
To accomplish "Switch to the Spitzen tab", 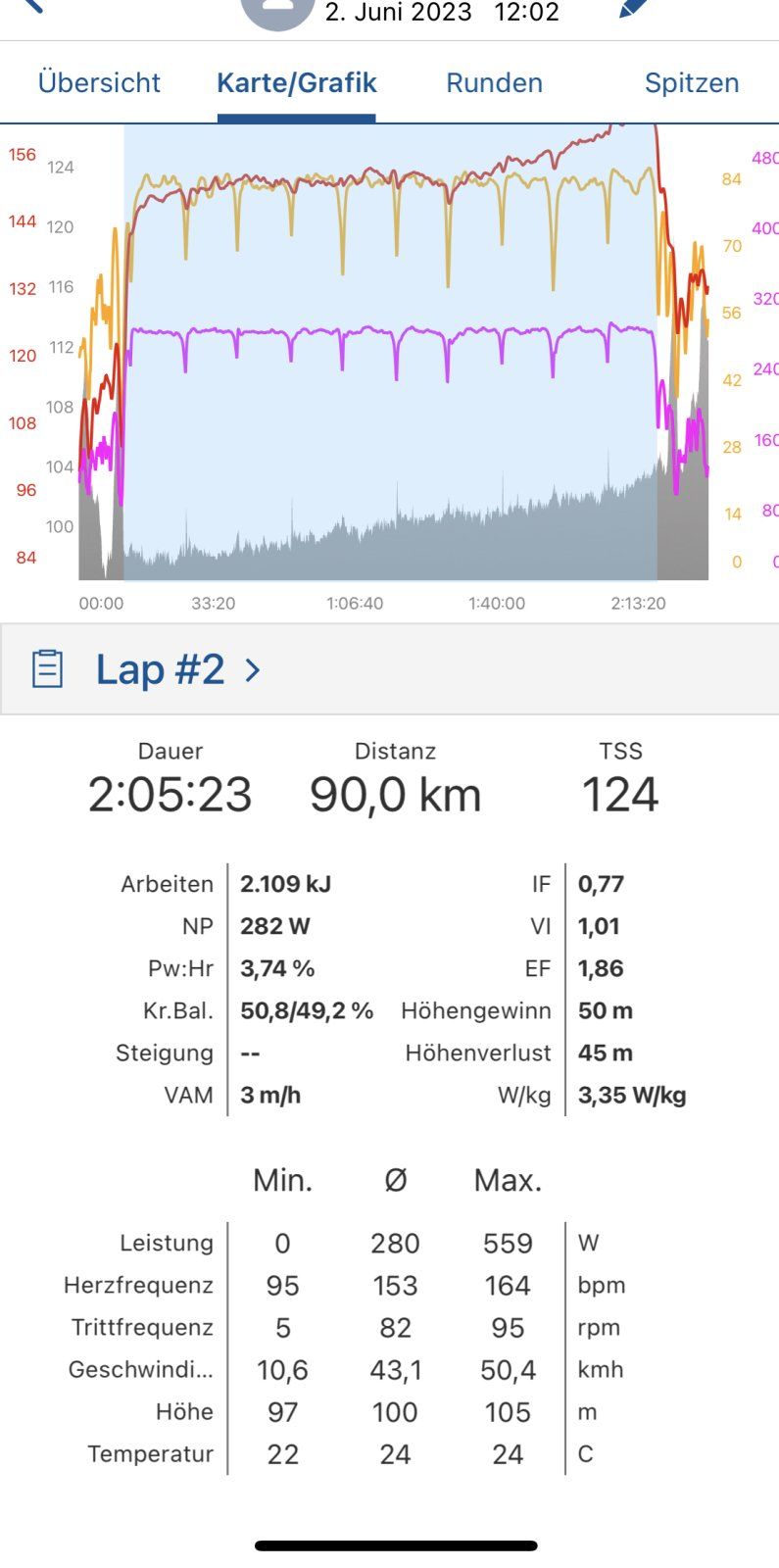I will click(x=691, y=82).
